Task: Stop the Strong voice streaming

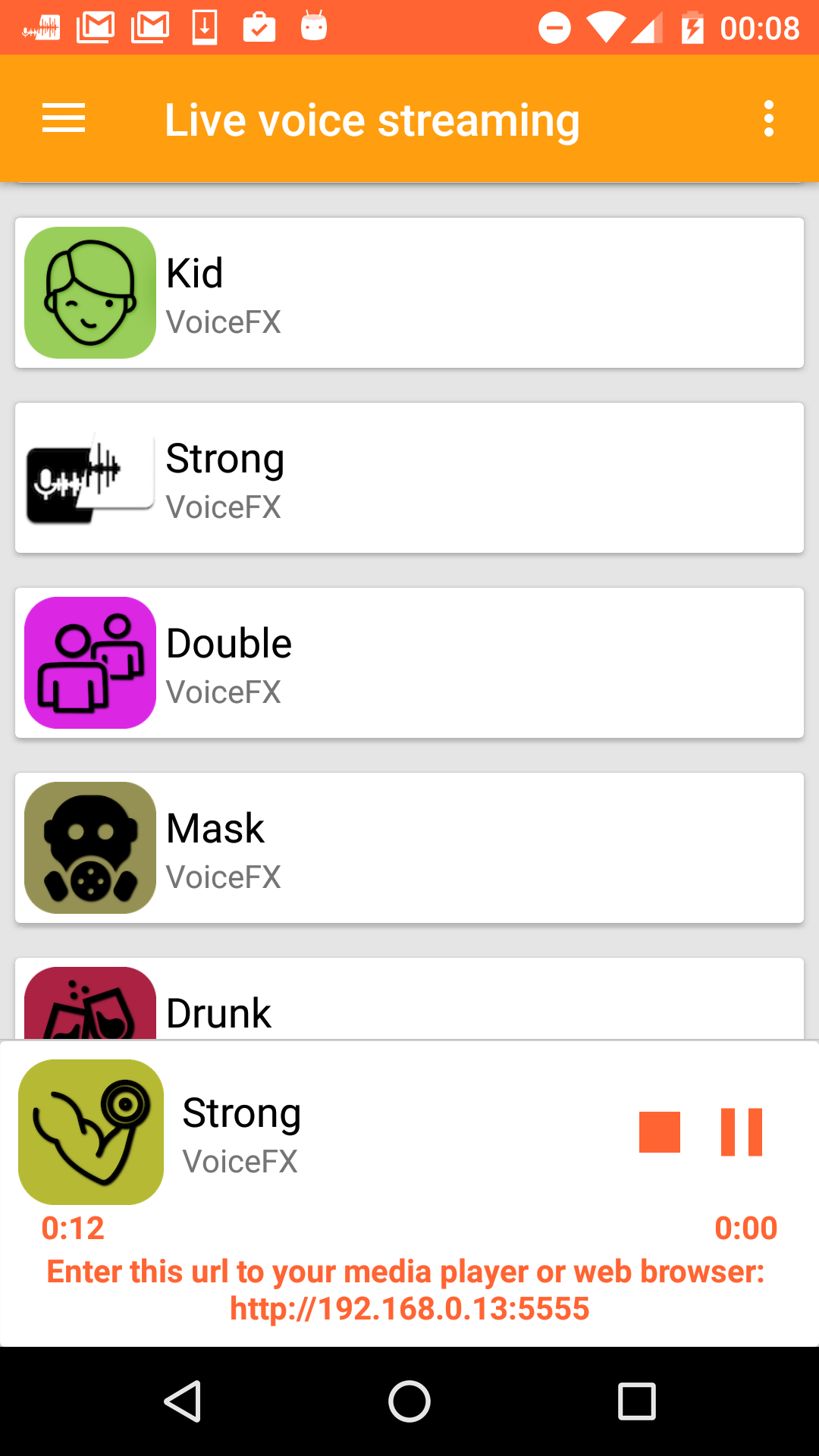Action: [658, 1132]
